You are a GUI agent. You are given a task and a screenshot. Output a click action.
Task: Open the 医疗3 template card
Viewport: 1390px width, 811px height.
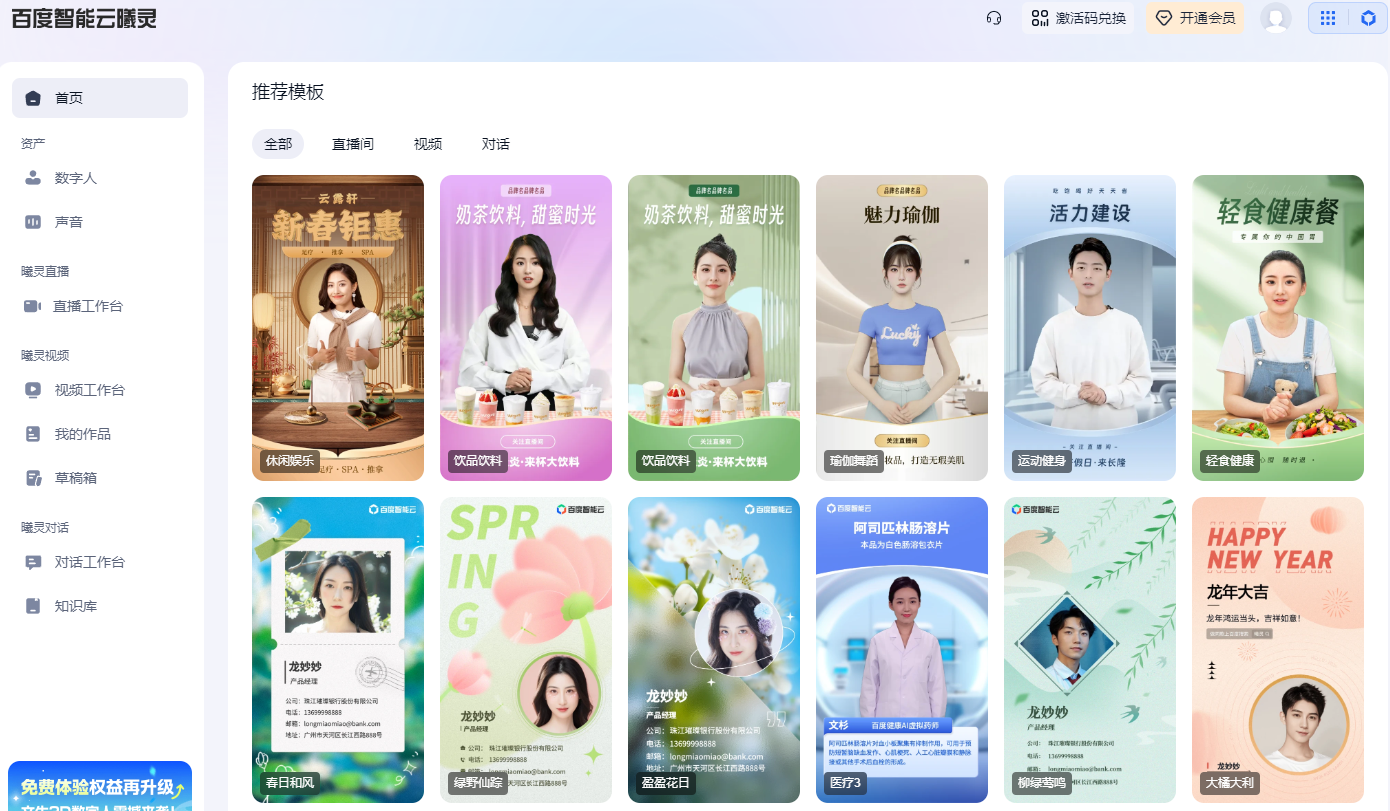(902, 650)
